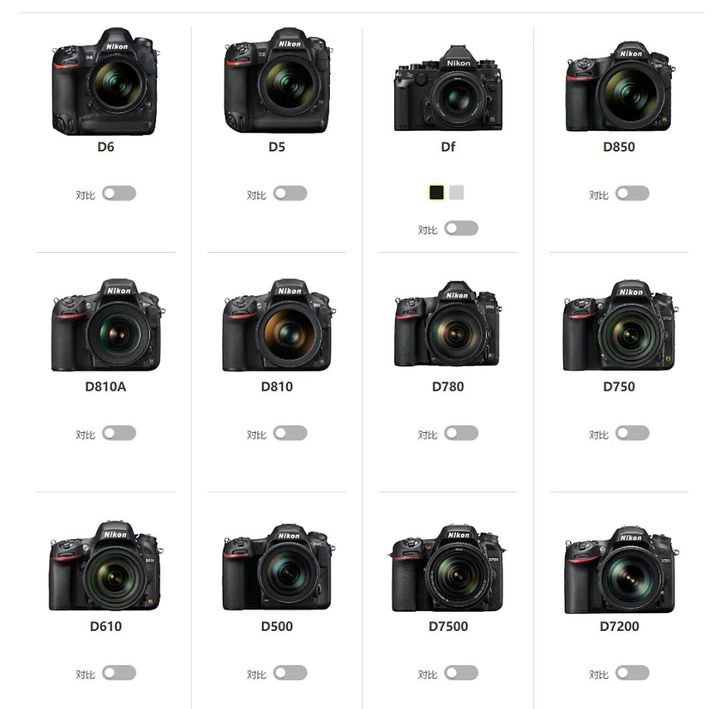This screenshot has height=709, width=720.
Task: Tap the D610 camera tile
Action: [105, 565]
